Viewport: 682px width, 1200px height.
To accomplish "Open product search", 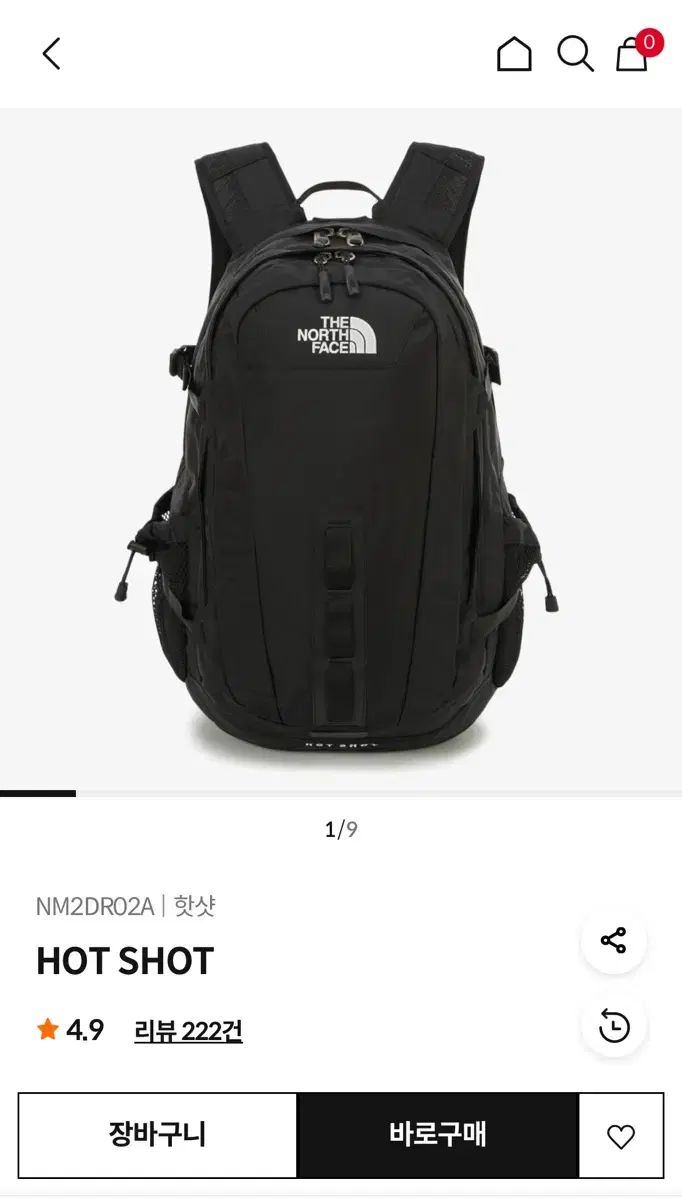I will (x=574, y=54).
